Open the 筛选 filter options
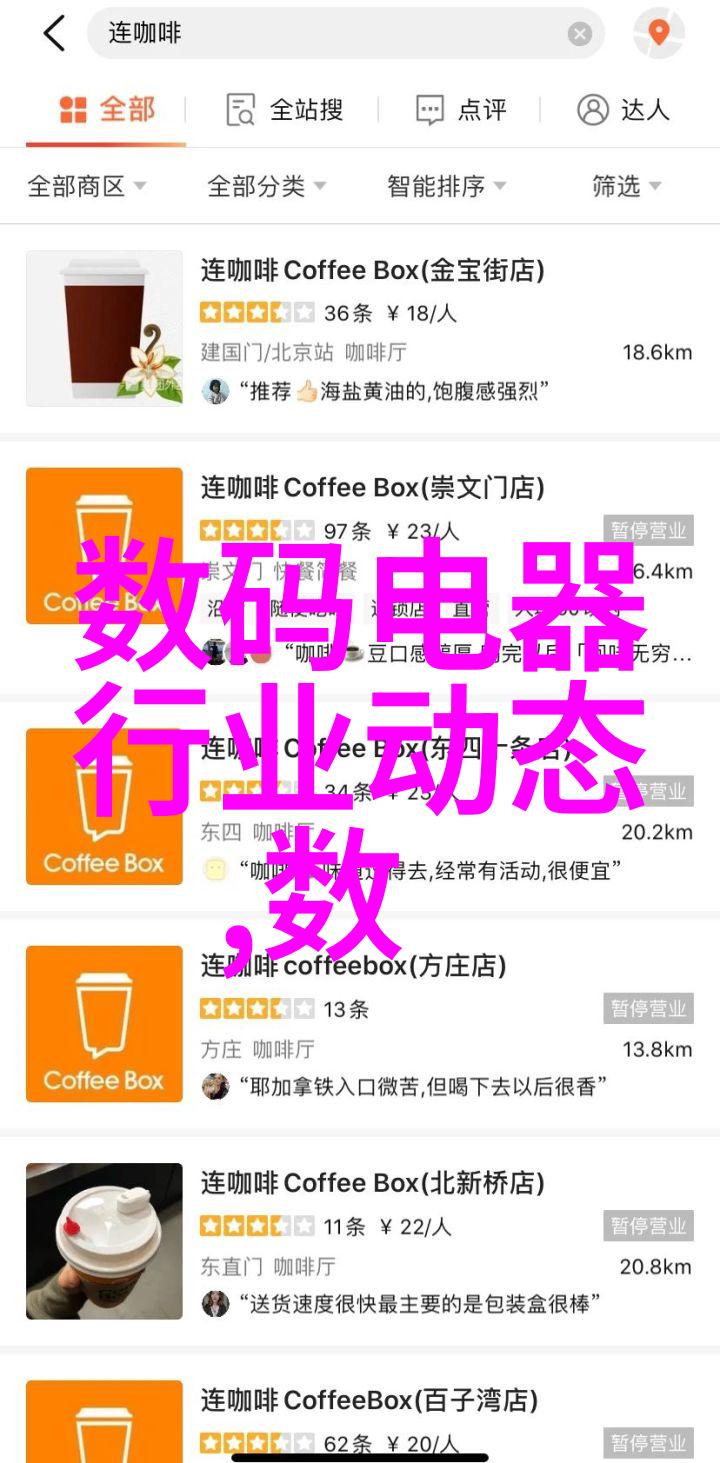720x1463 pixels. pyautogui.click(x=627, y=186)
